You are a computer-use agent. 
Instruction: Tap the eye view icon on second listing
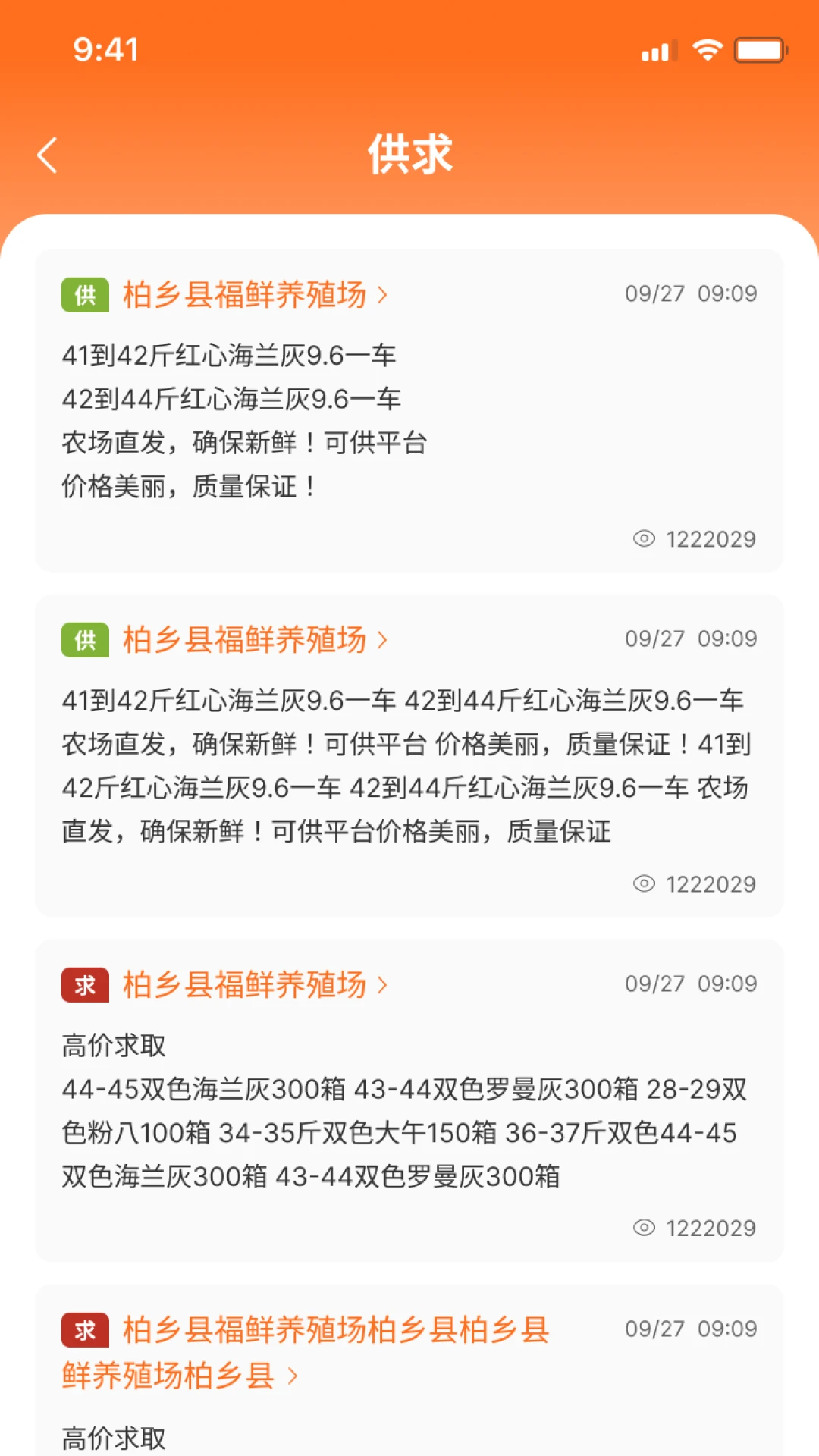click(645, 883)
